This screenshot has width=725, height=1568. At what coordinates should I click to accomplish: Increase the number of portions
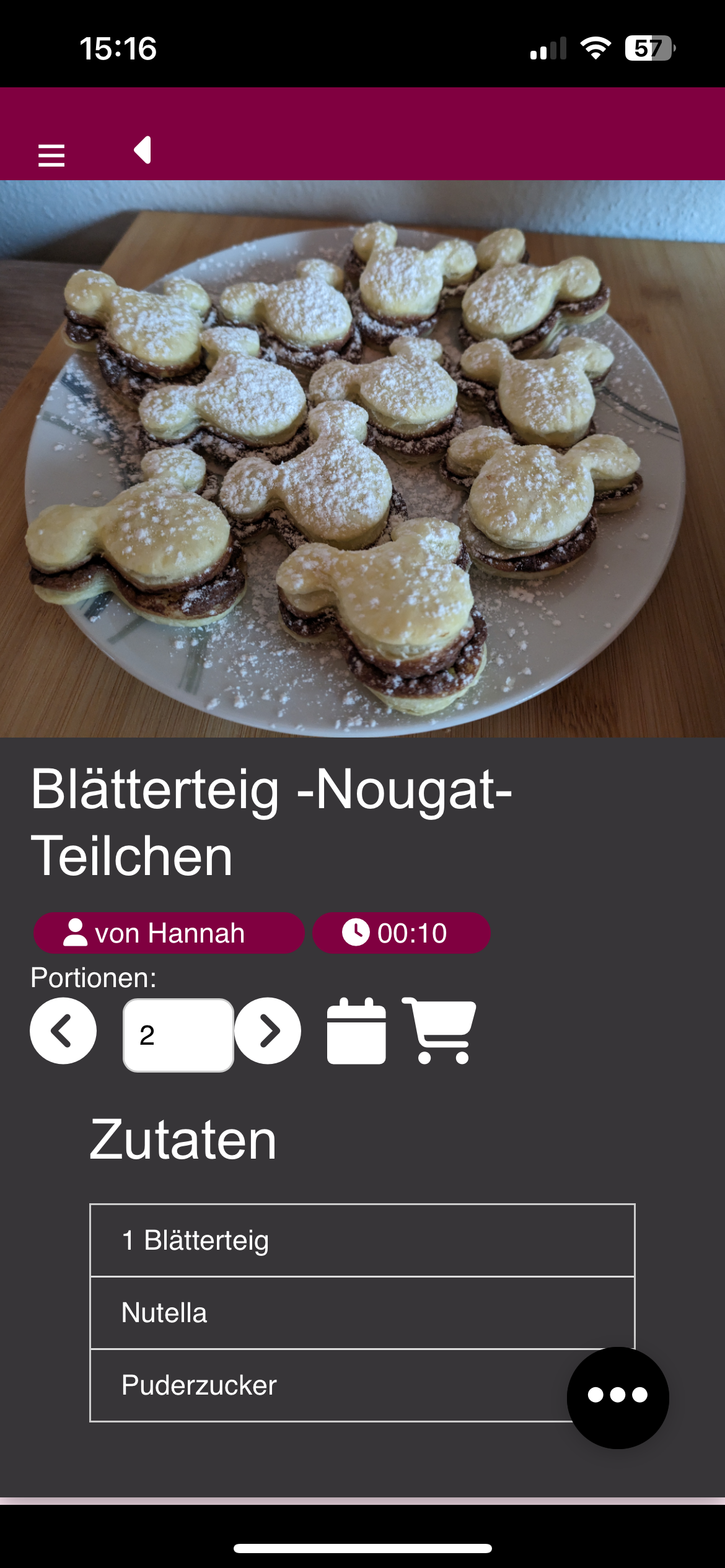pyautogui.click(x=268, y=1031)
